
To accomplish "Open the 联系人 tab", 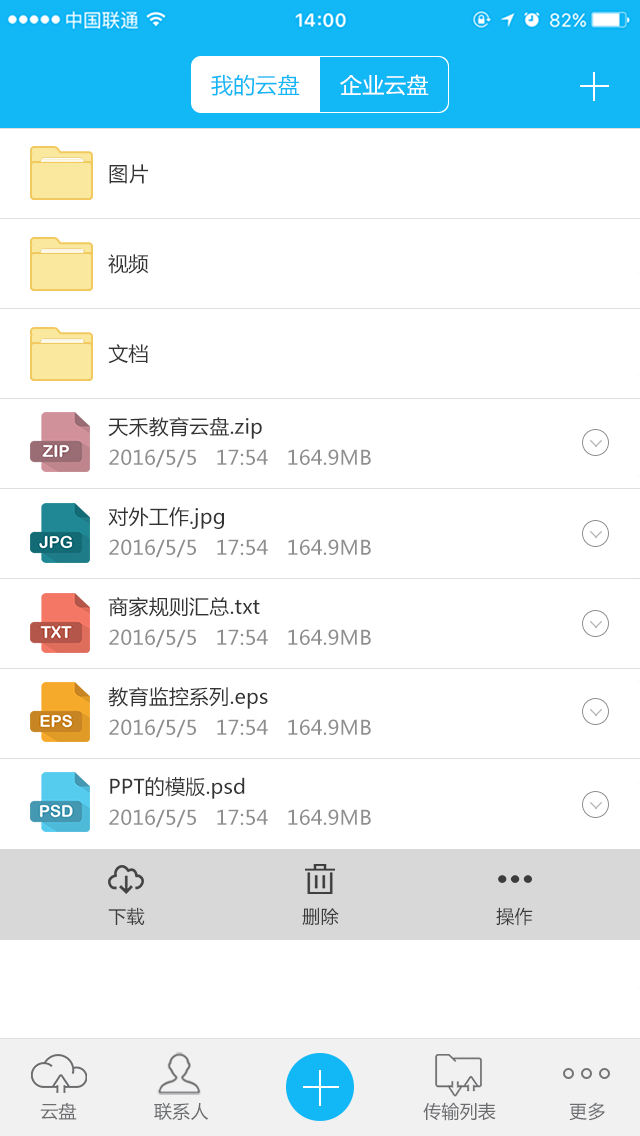I will (180, 1086).
